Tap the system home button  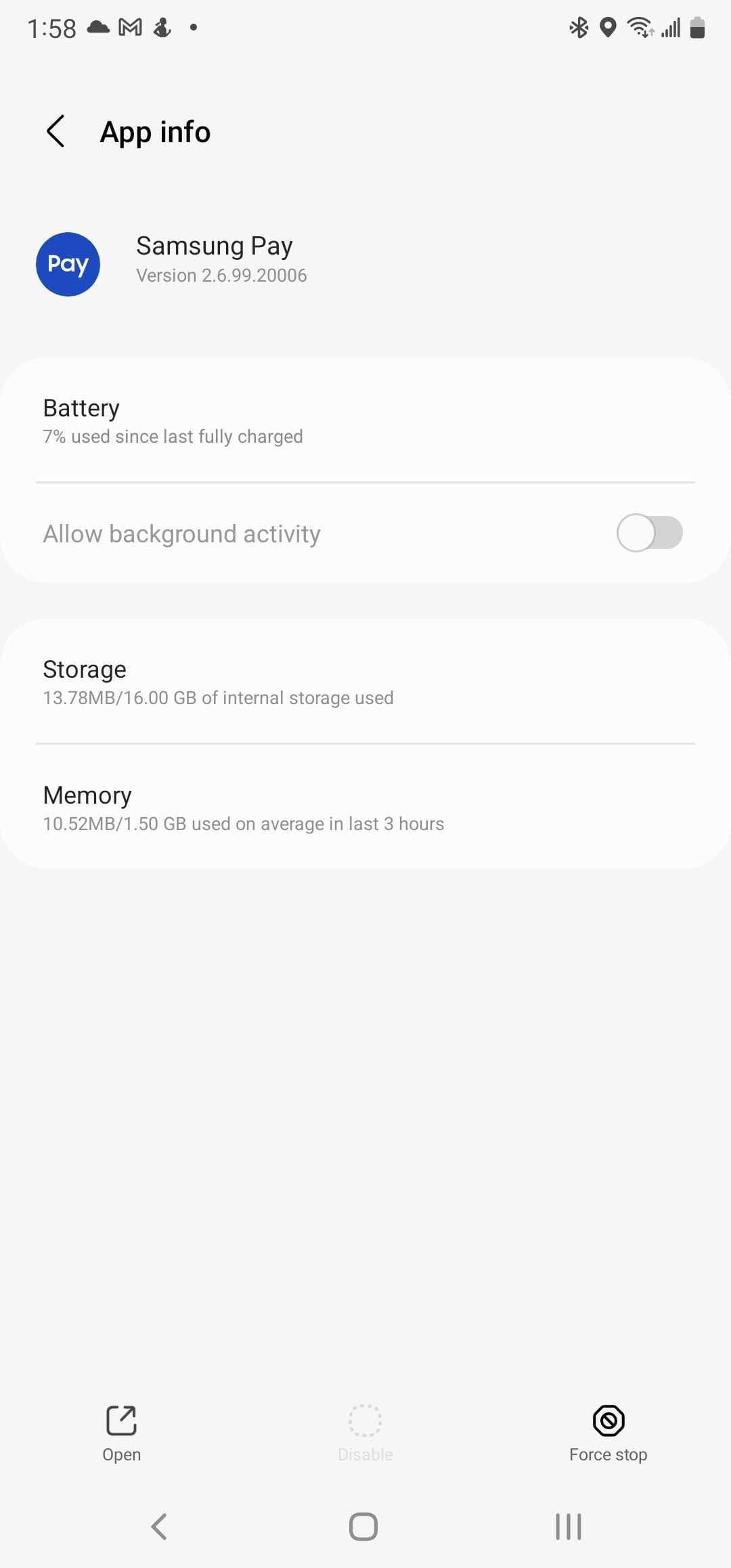(363, 1526)
